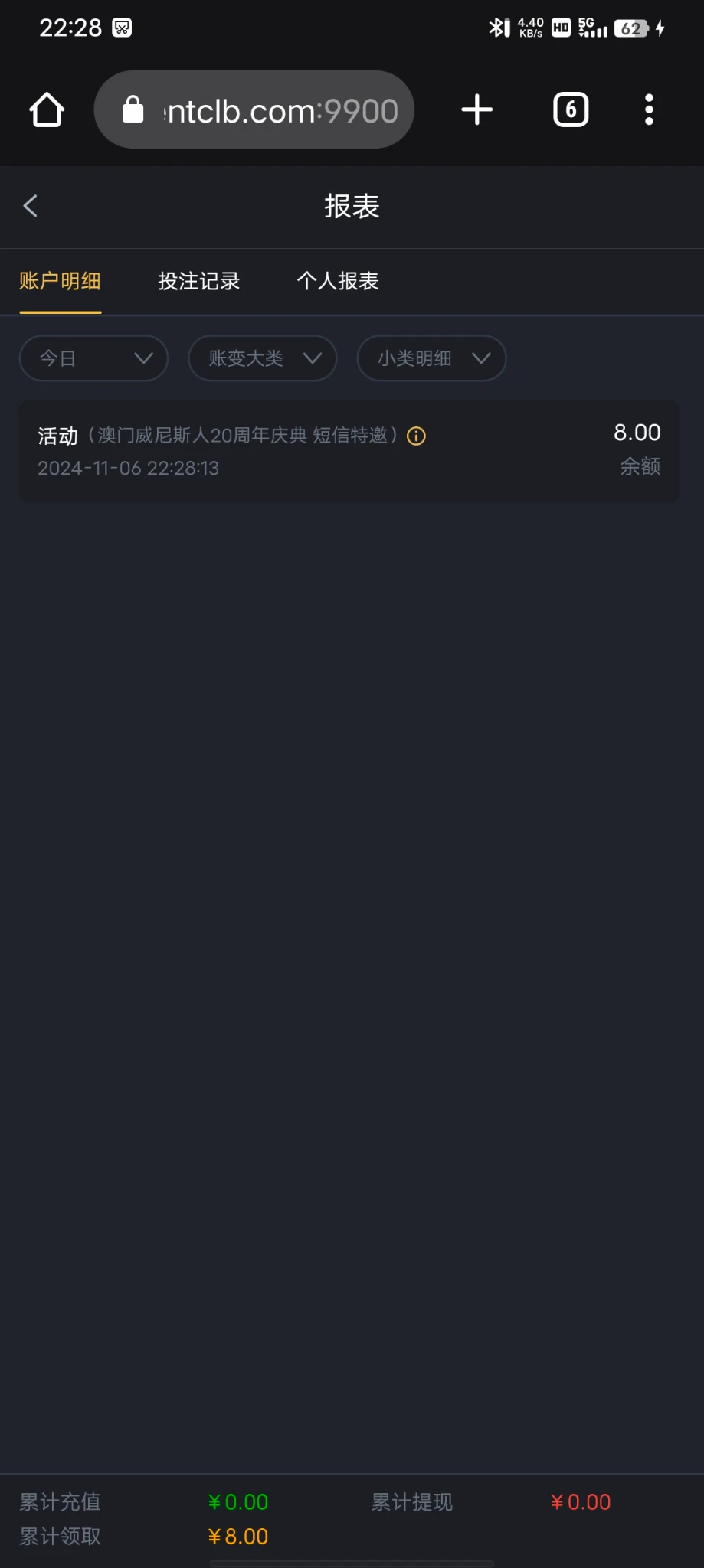The width and height of the screenshot is (704, 1568).
Task: Switch to the 投注记录 tab
Action: coord(199,281)
